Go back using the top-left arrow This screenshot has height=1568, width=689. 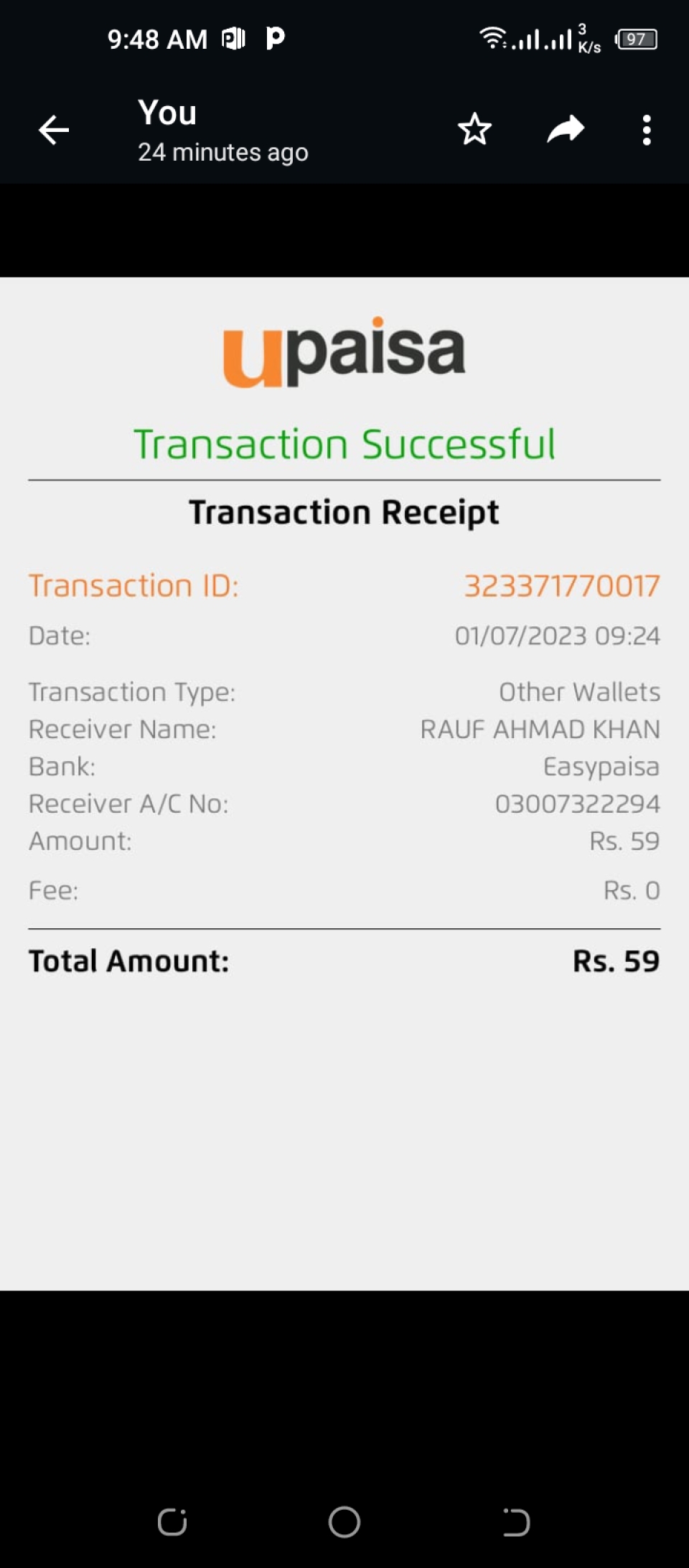click(x=54, y=130)
